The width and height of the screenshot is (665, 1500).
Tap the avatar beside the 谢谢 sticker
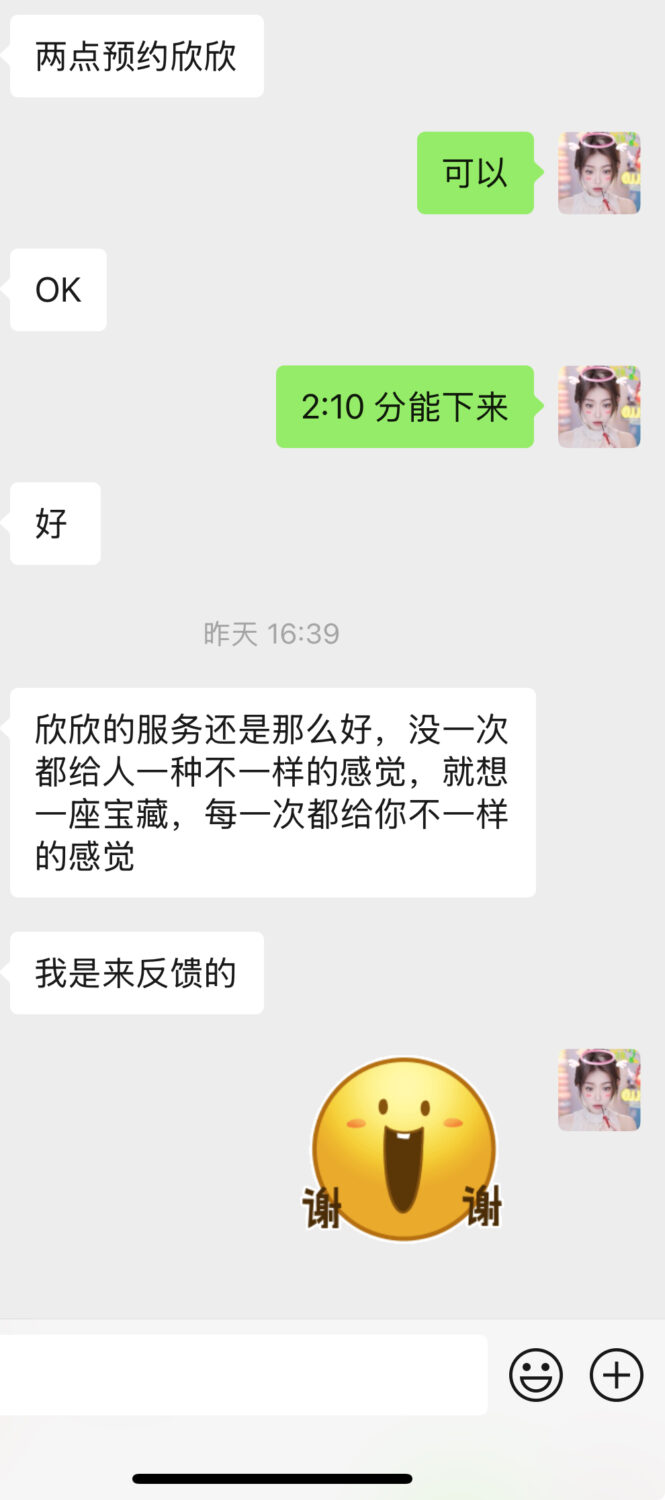coord(599,1090)
